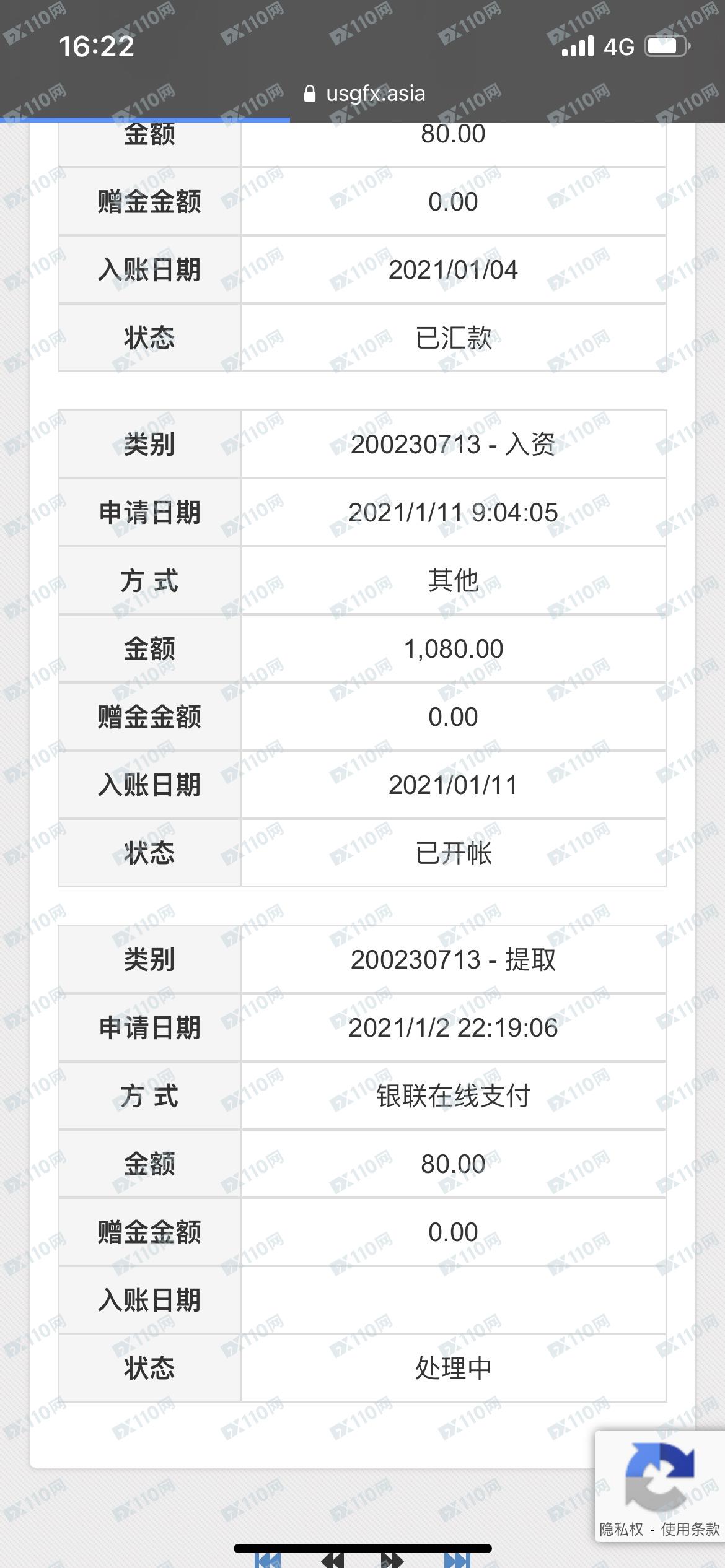Jump to the first page of records
Image resolution: width=725 pixels, height=1568 pixels.
(x=268, y=1559)
